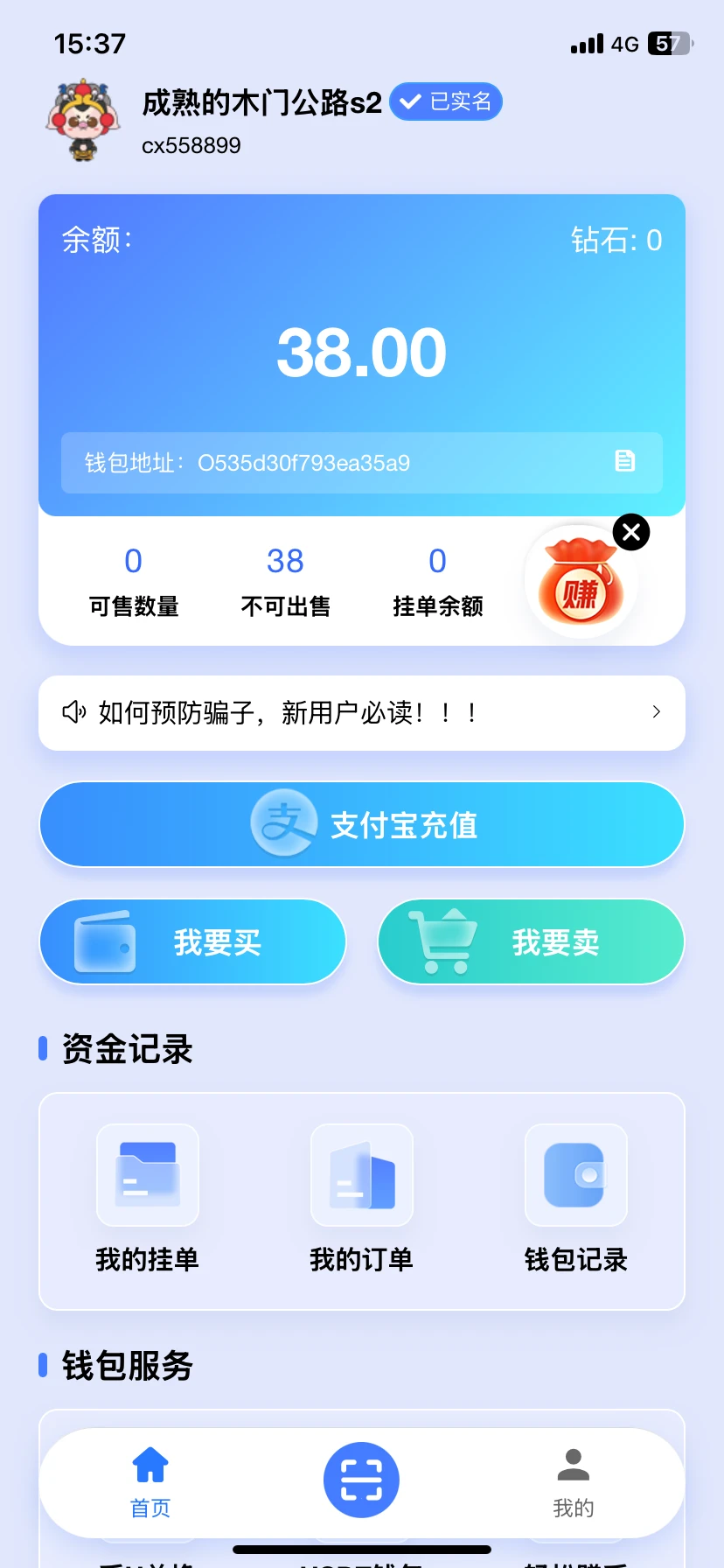
Task: Open the profile avatar
Action: coord(82,121)
